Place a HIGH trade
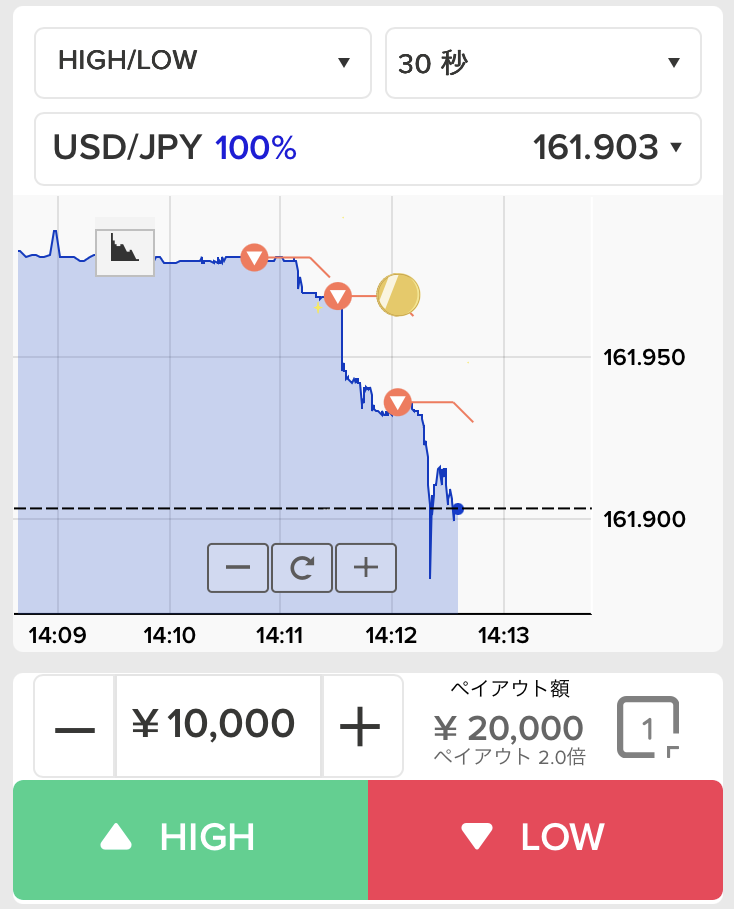Image resolution: width=734 pixels, height=909 pixels. click(x=191, y=839)
